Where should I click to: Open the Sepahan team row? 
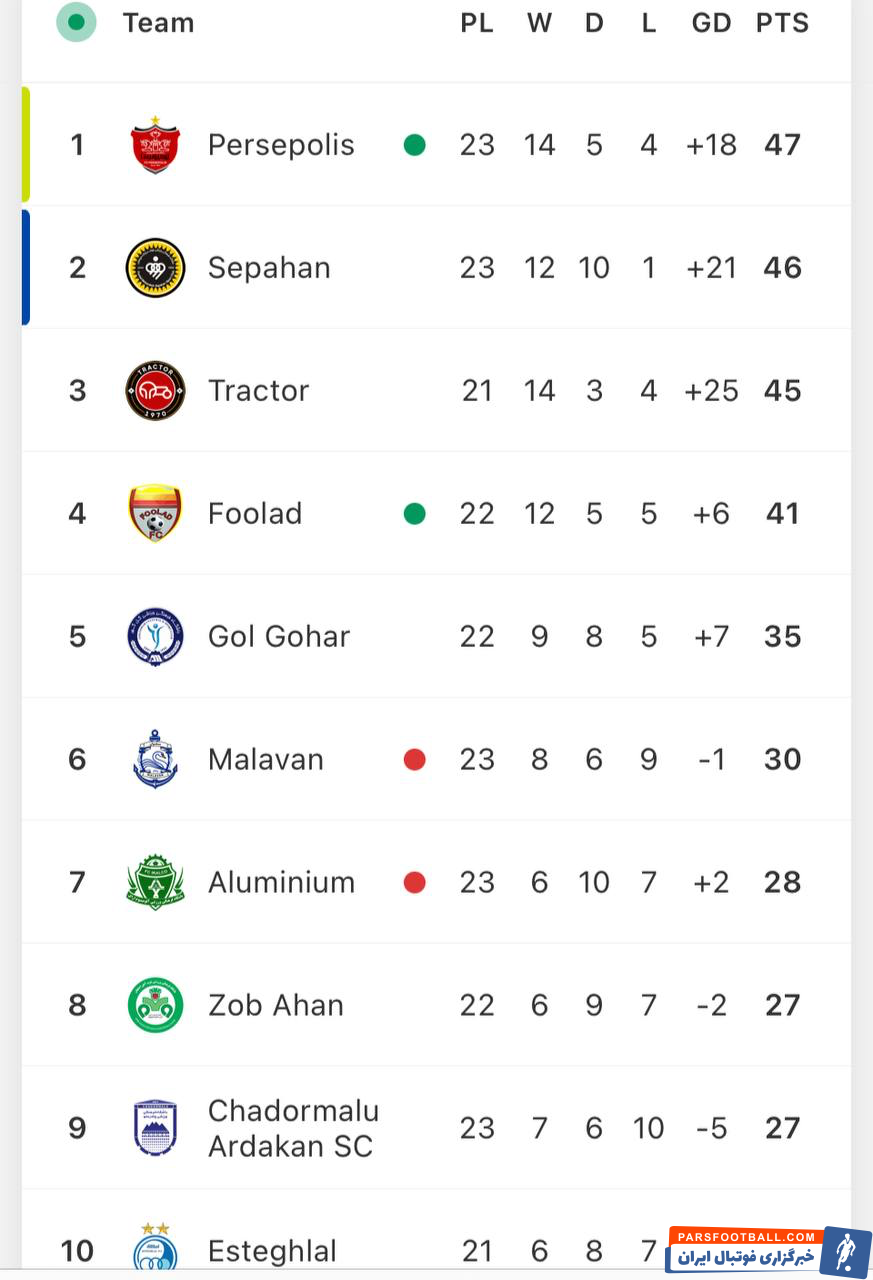click(269, 268)
